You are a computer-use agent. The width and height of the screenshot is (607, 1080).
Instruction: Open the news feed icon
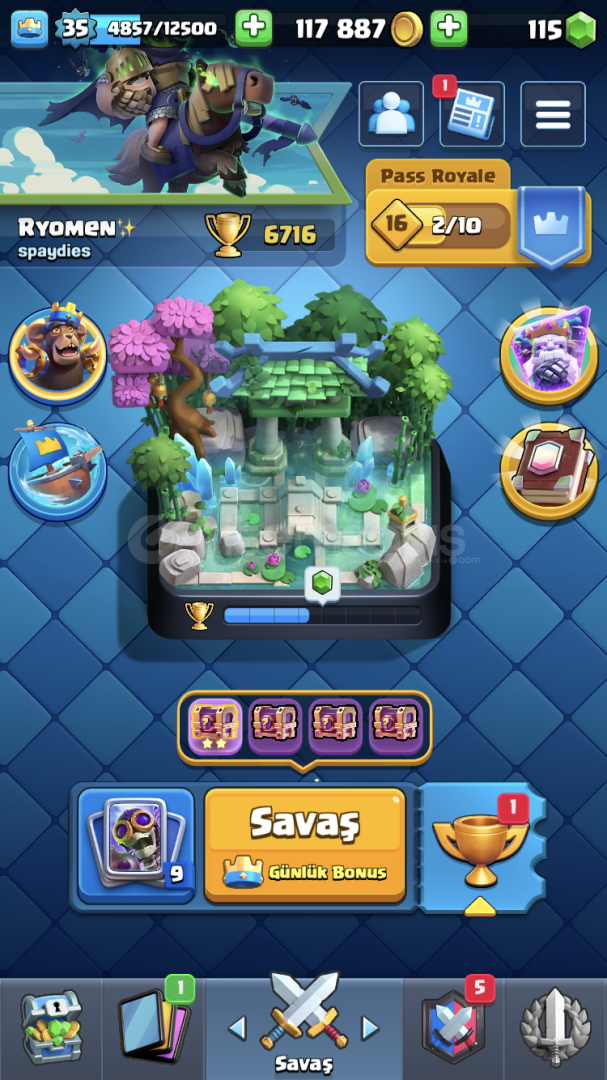point(471,115)
